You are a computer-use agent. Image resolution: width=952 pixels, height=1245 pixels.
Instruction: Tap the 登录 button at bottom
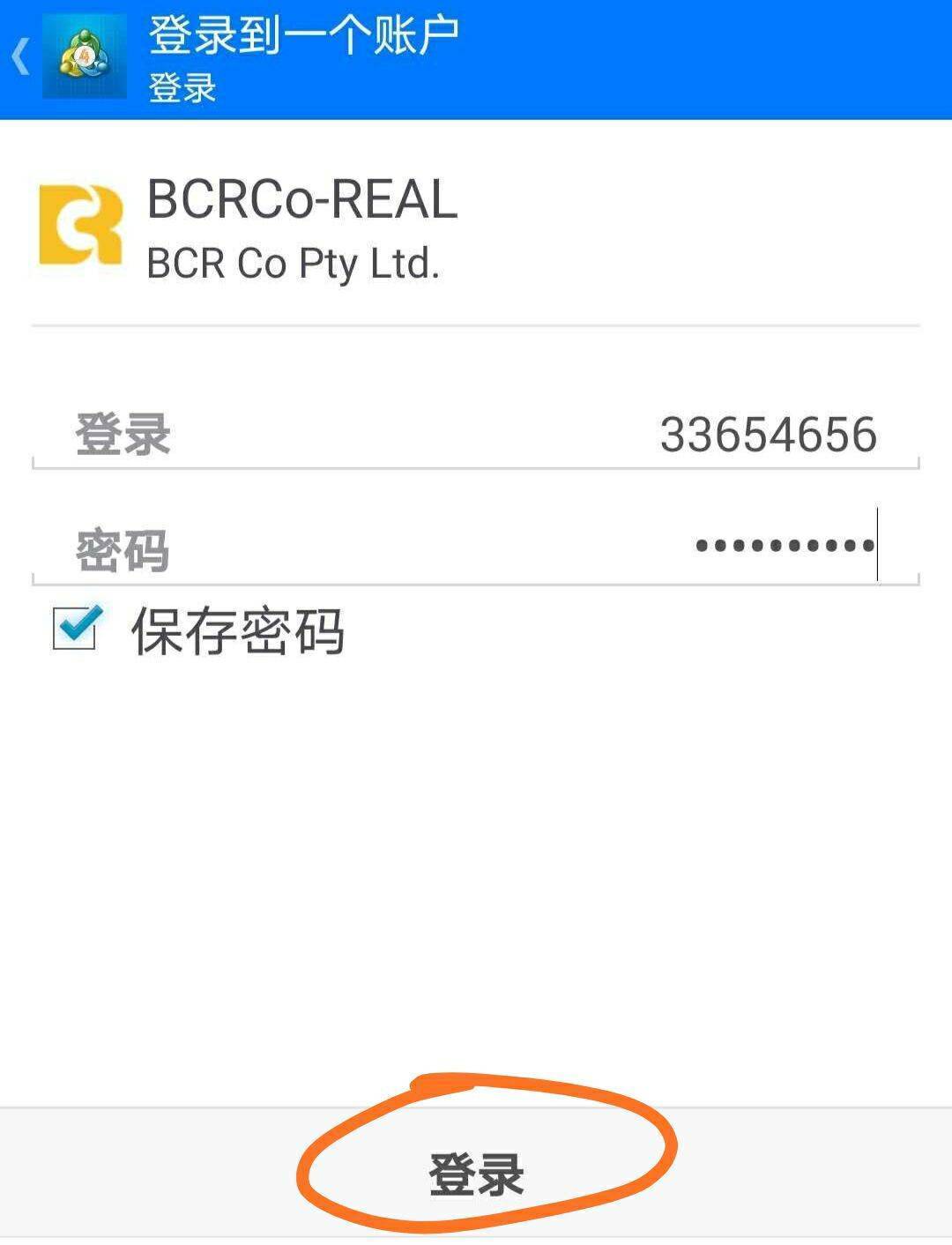476,1174
